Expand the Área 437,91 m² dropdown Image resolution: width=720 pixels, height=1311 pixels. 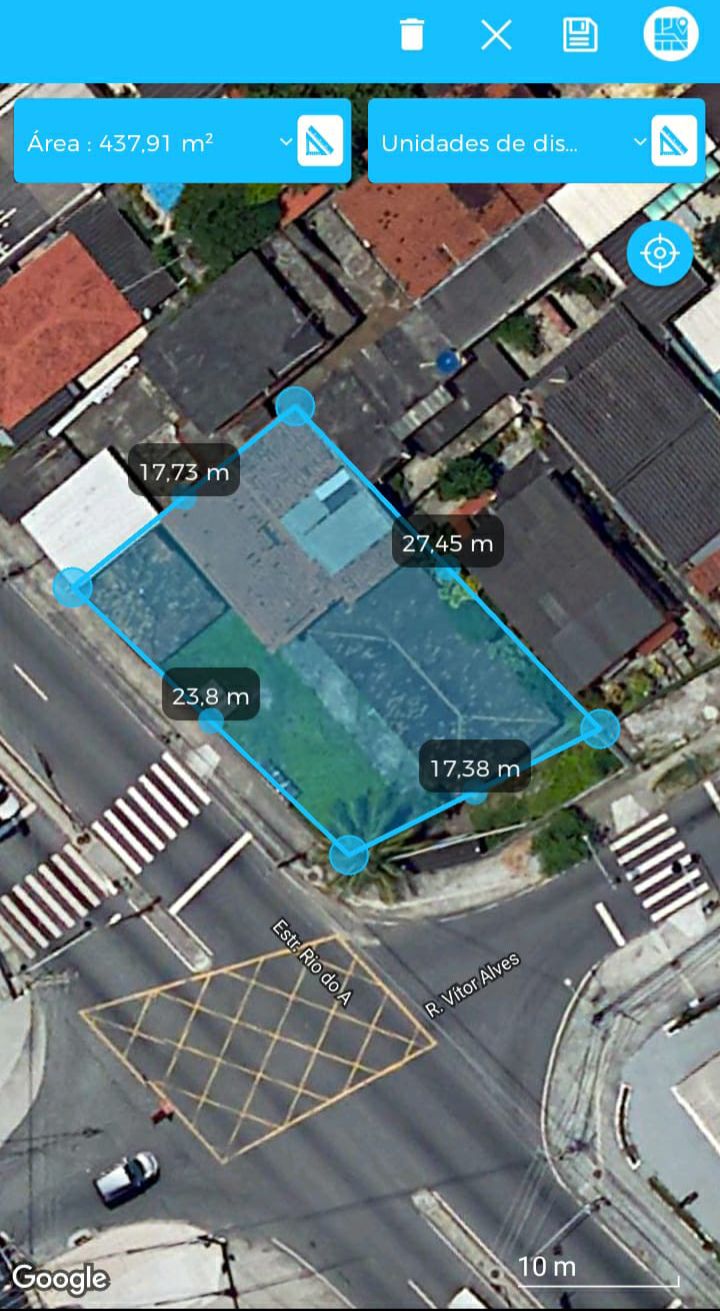click(x=286, y=142)
